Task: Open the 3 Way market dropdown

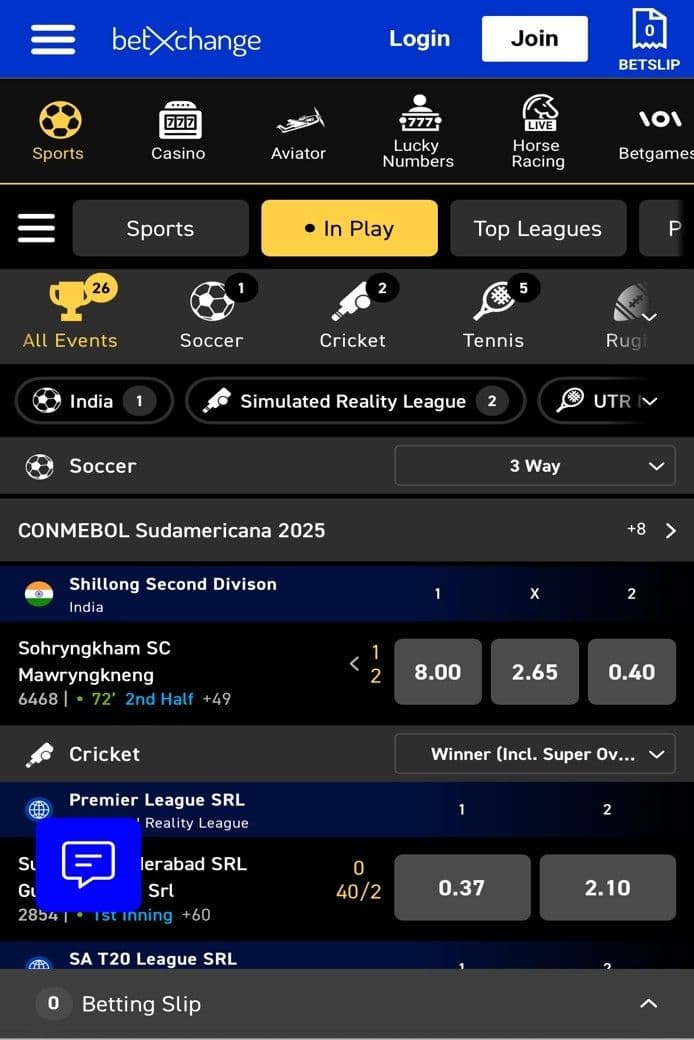Action: (x=534, y=466)
